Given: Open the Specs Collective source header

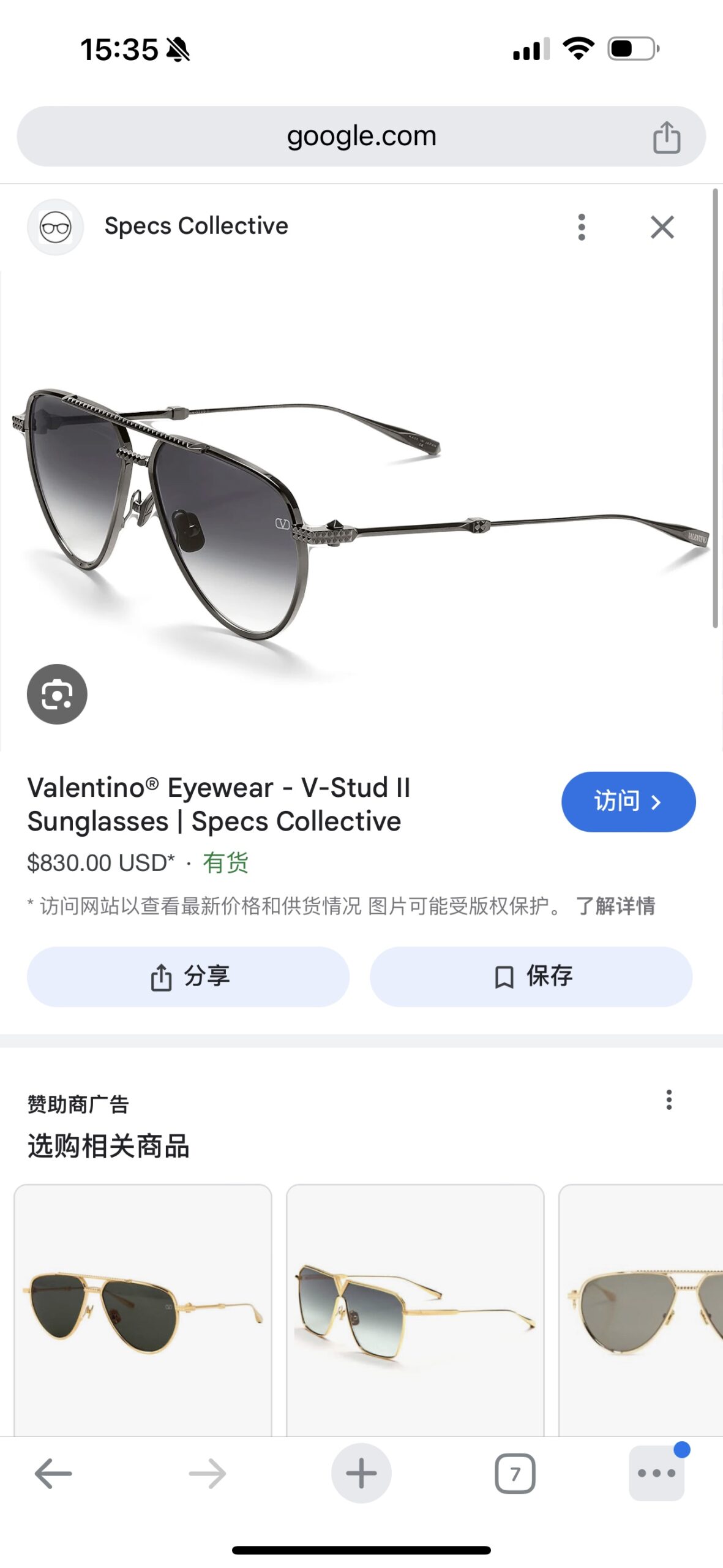Looking at the screenshot, I should click(196, 226).
